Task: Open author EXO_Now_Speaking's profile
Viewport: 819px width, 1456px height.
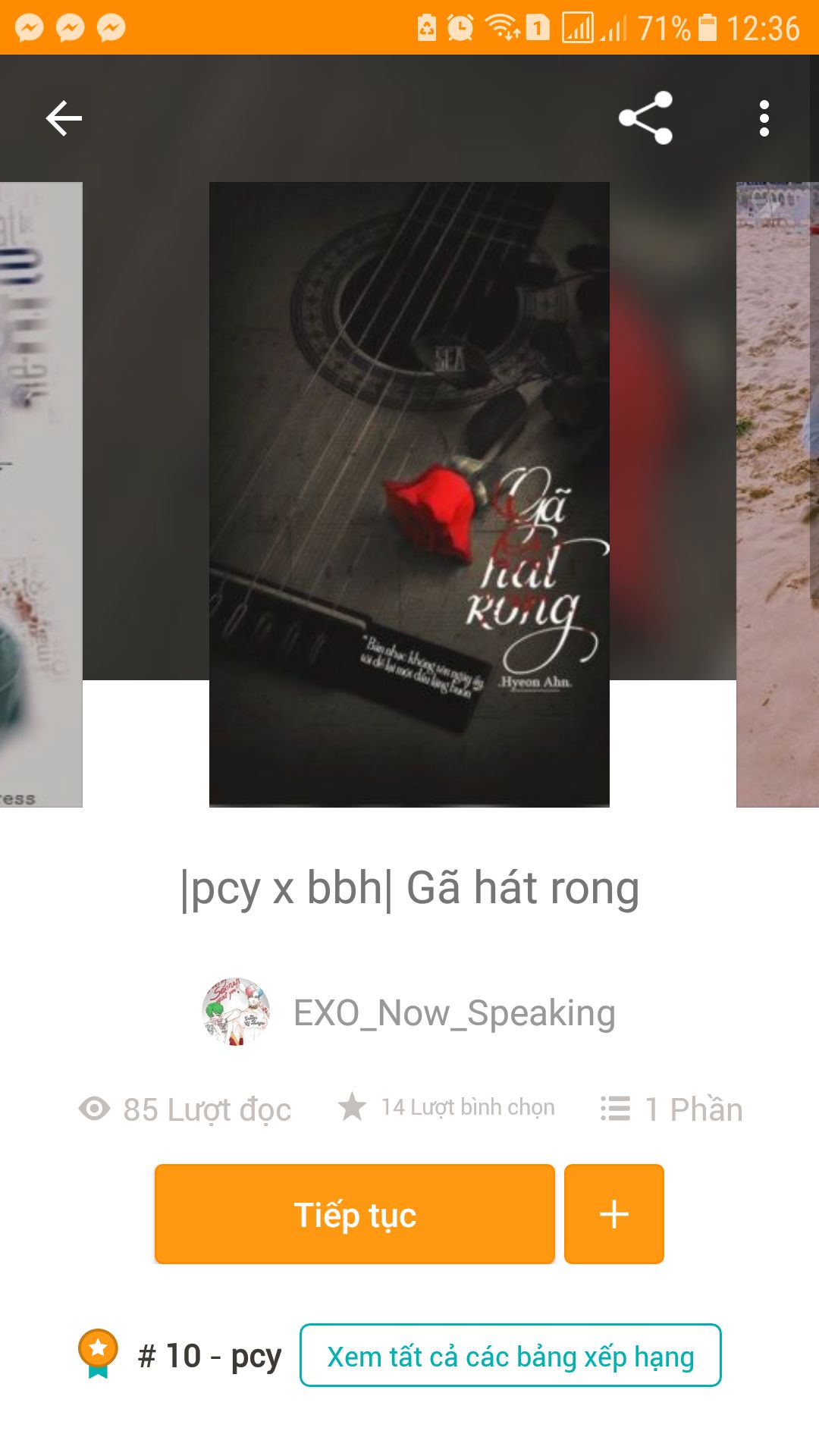Action: [x=453, y=1012]
